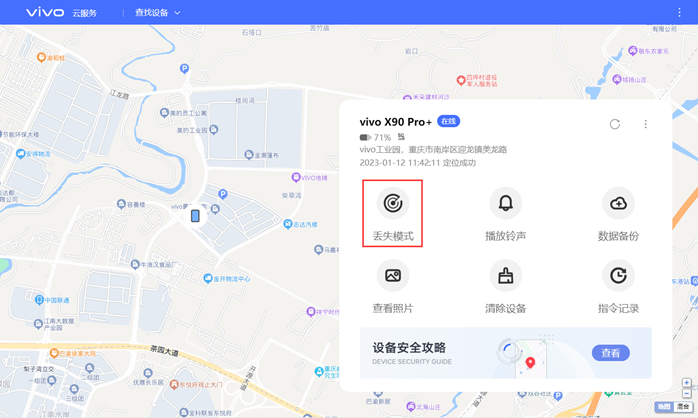Open device card overflow menu
The height and width of the screenshot is (418, 698).
pyautogui.click(x=646, y=124)
